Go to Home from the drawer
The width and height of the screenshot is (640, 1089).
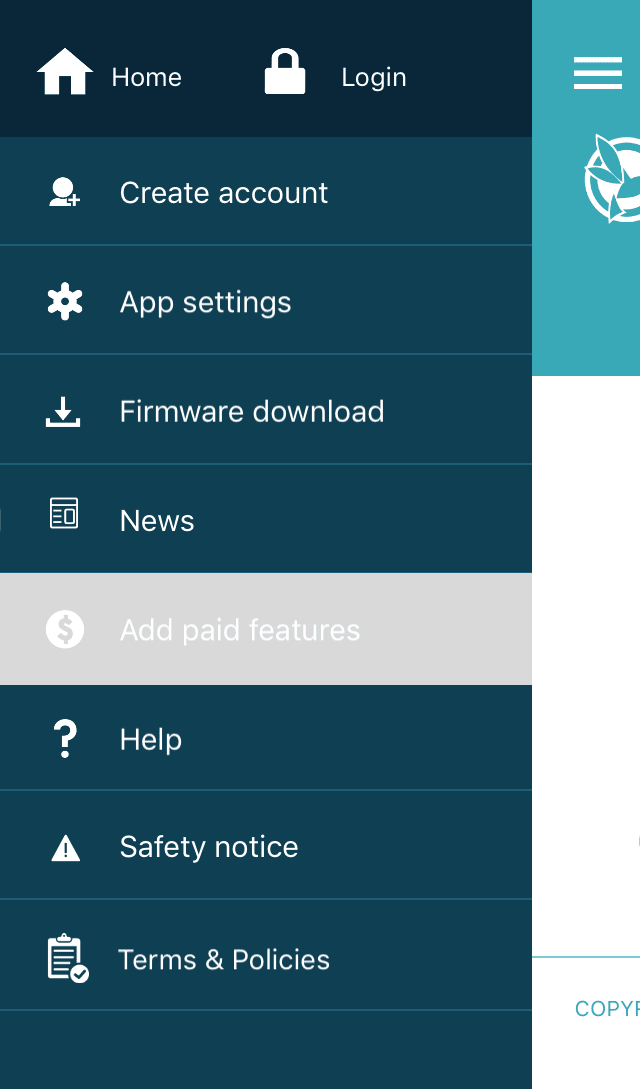(x=110, y=76)
